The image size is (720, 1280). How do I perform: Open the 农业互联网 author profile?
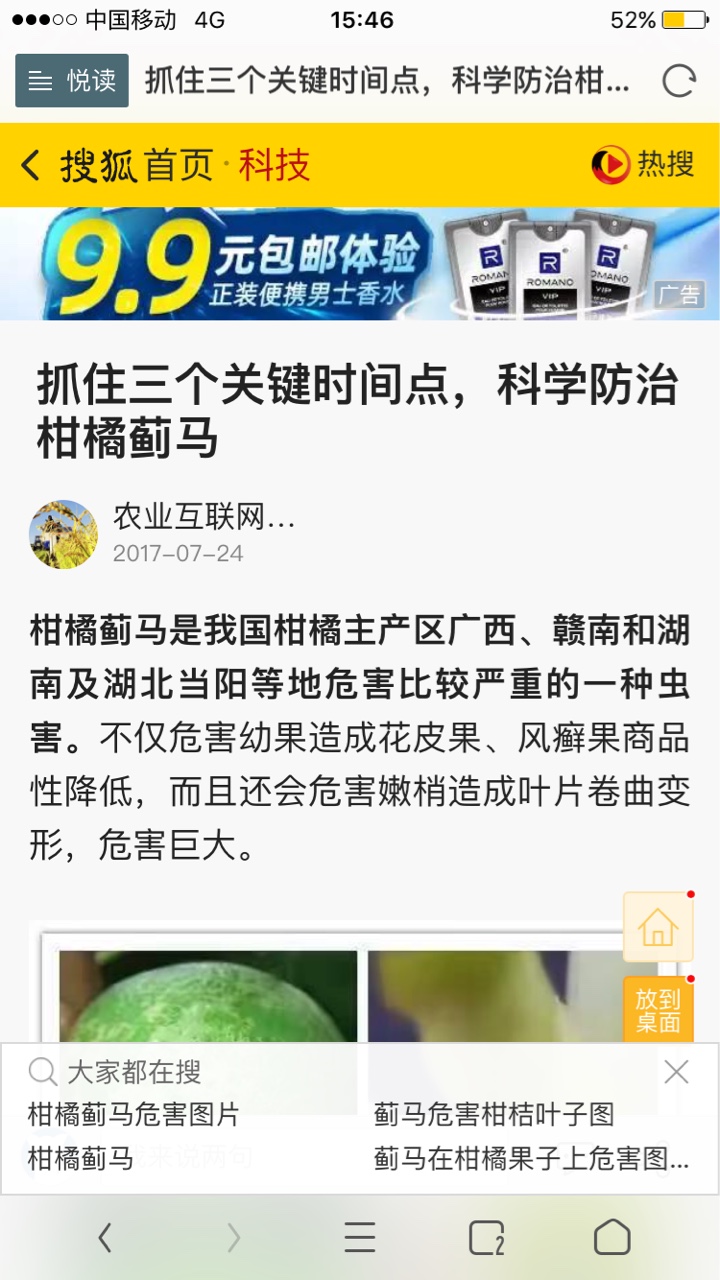click(x=203, y=518)
